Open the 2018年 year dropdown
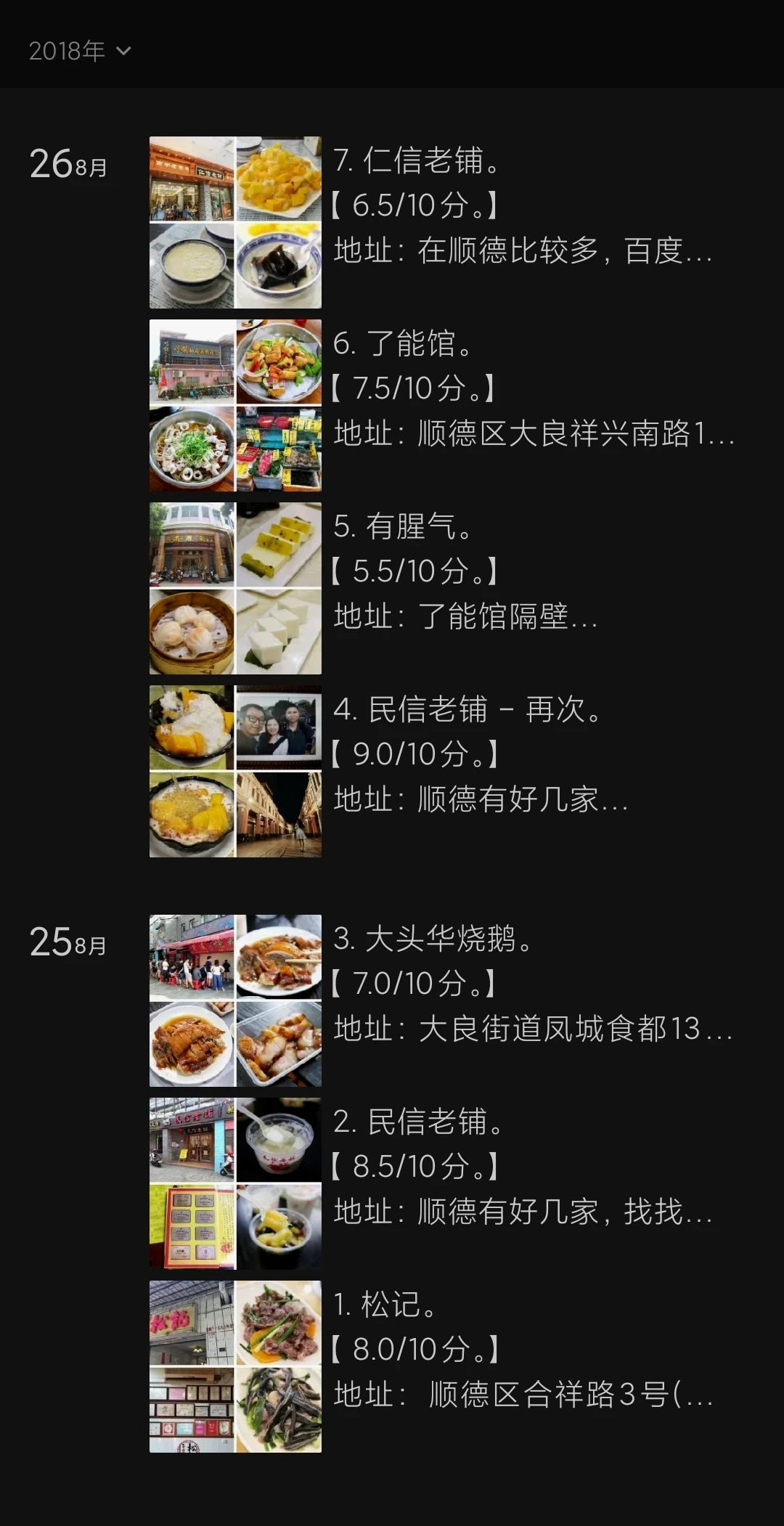Viewport: 784px width, 1526px height. [80, 51]
